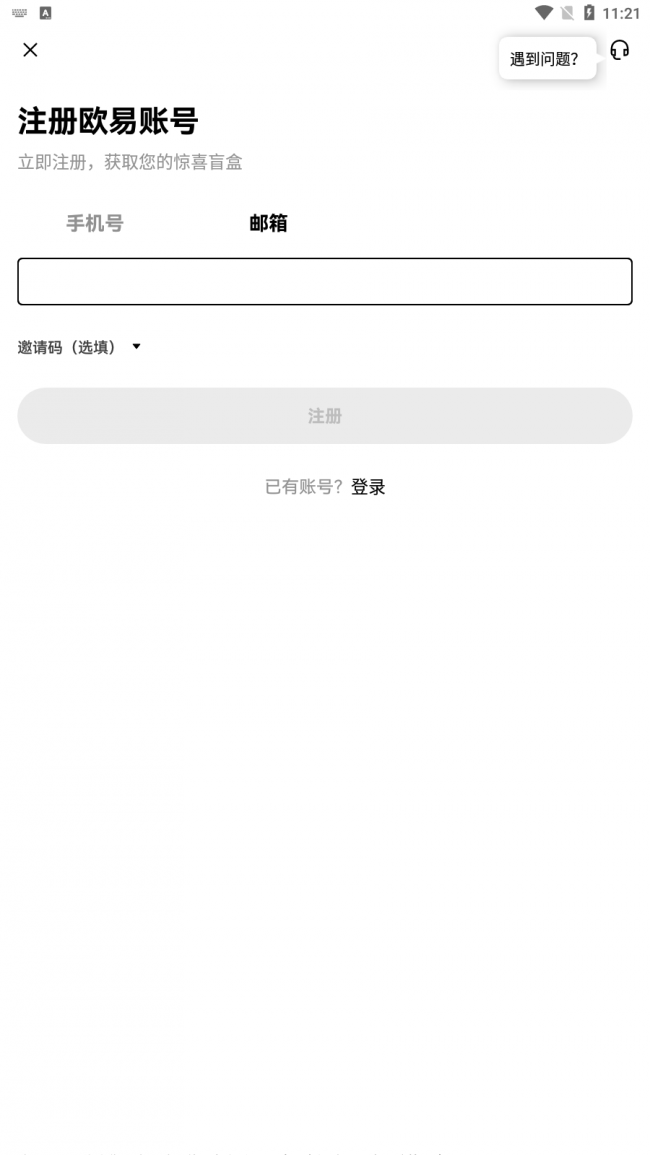The image size is (650, 1155).
Task: Switch to the 手机号 tab
Action: [x=95, y=223]
